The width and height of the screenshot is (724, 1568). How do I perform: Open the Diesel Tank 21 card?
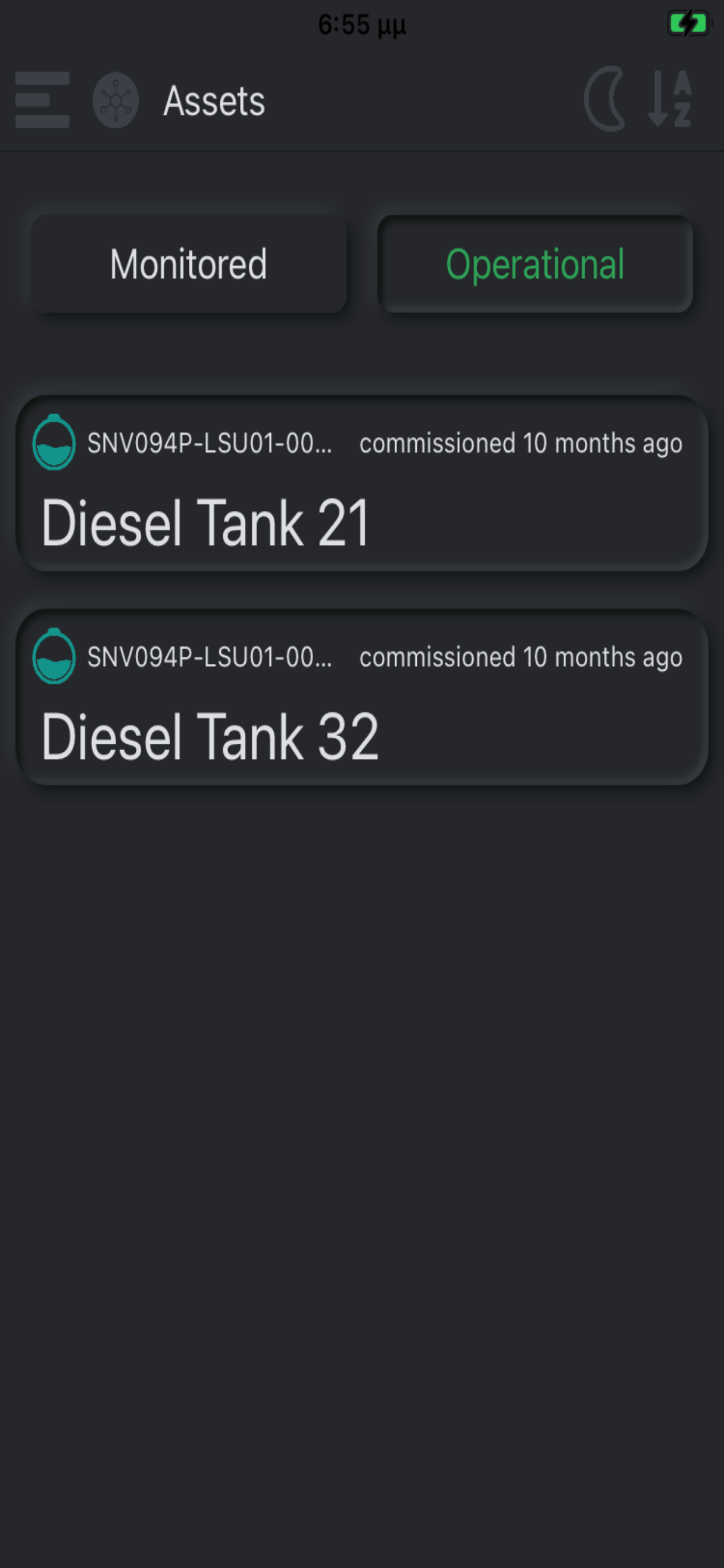coord(362,484)
